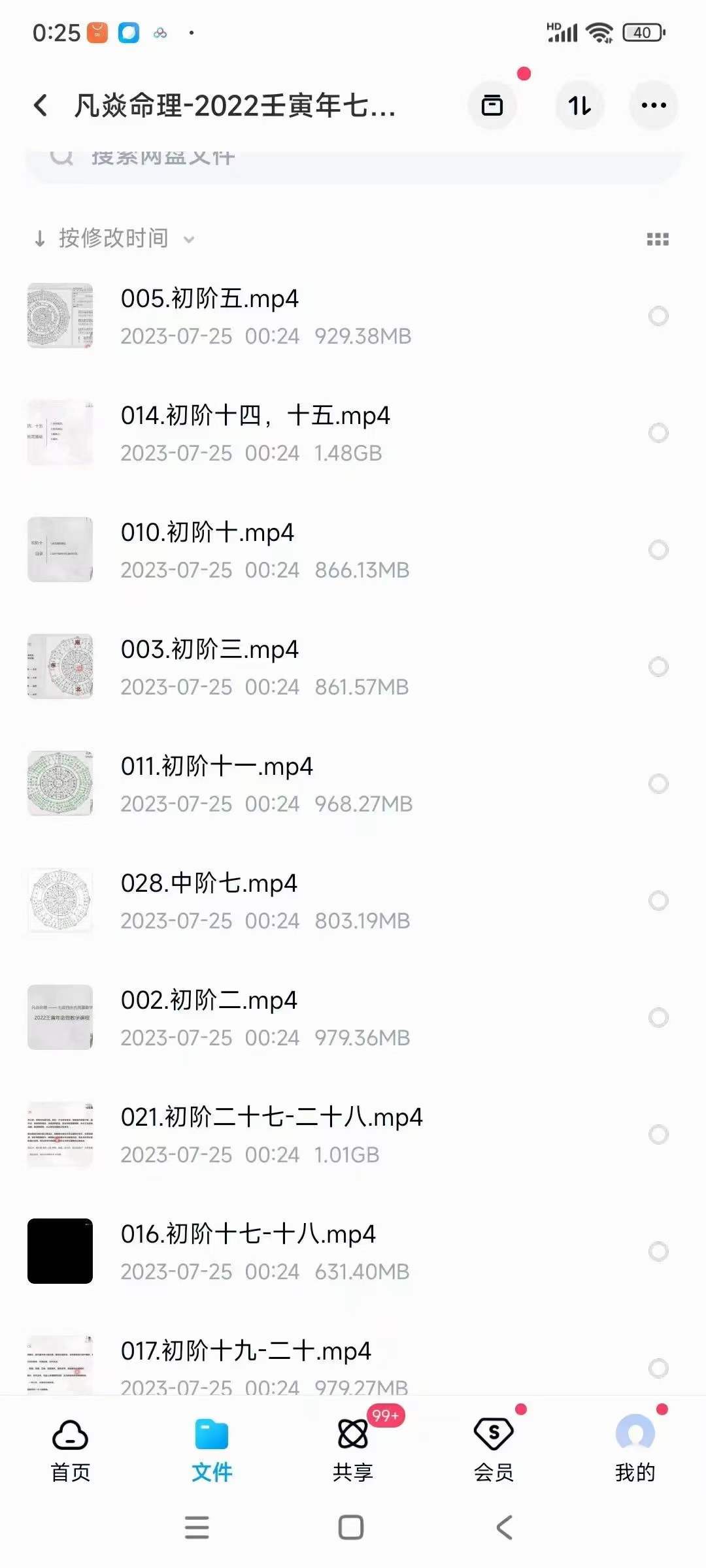
Task: Switch to the 首页 tab
Action: pos(71,1447)
